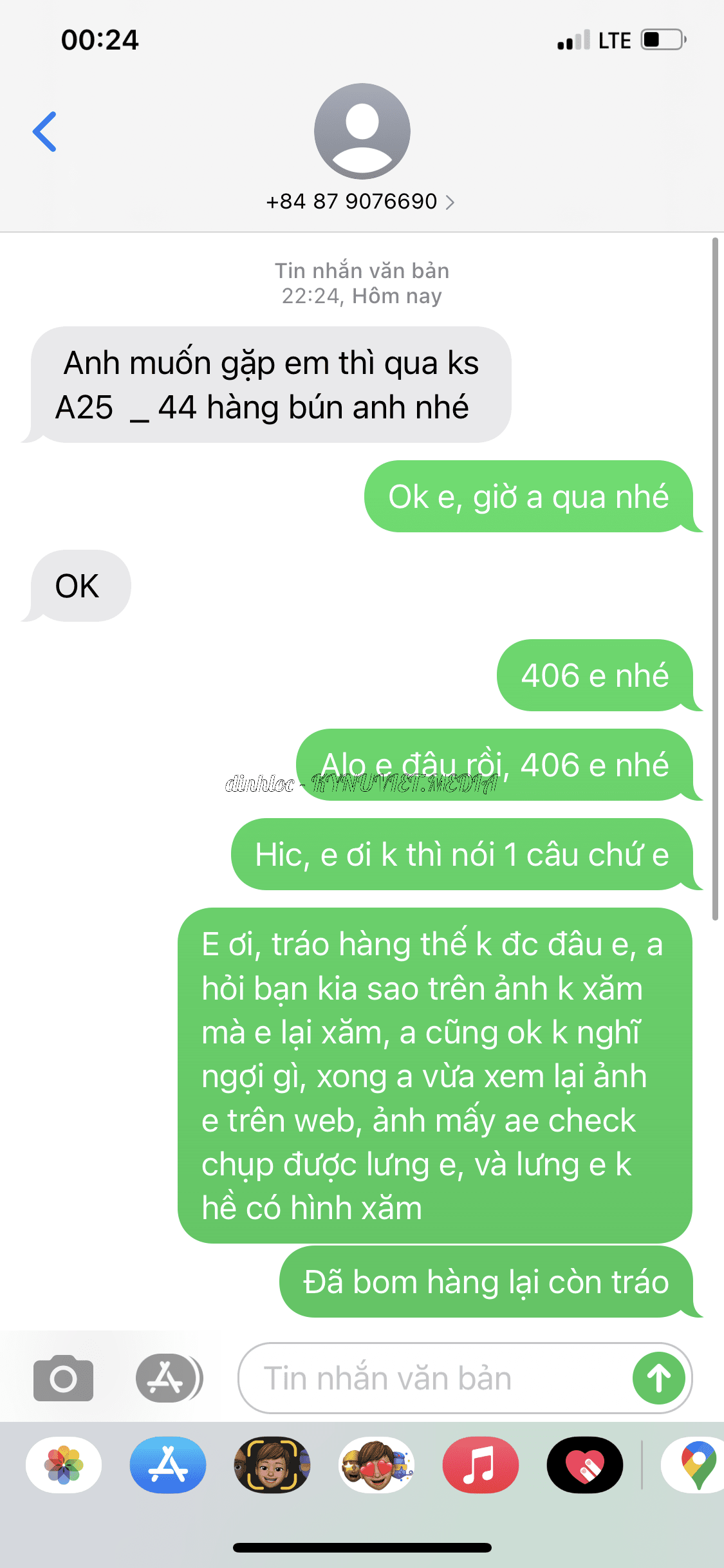Open the Music app in the app strip

[x=481, y=1464]
